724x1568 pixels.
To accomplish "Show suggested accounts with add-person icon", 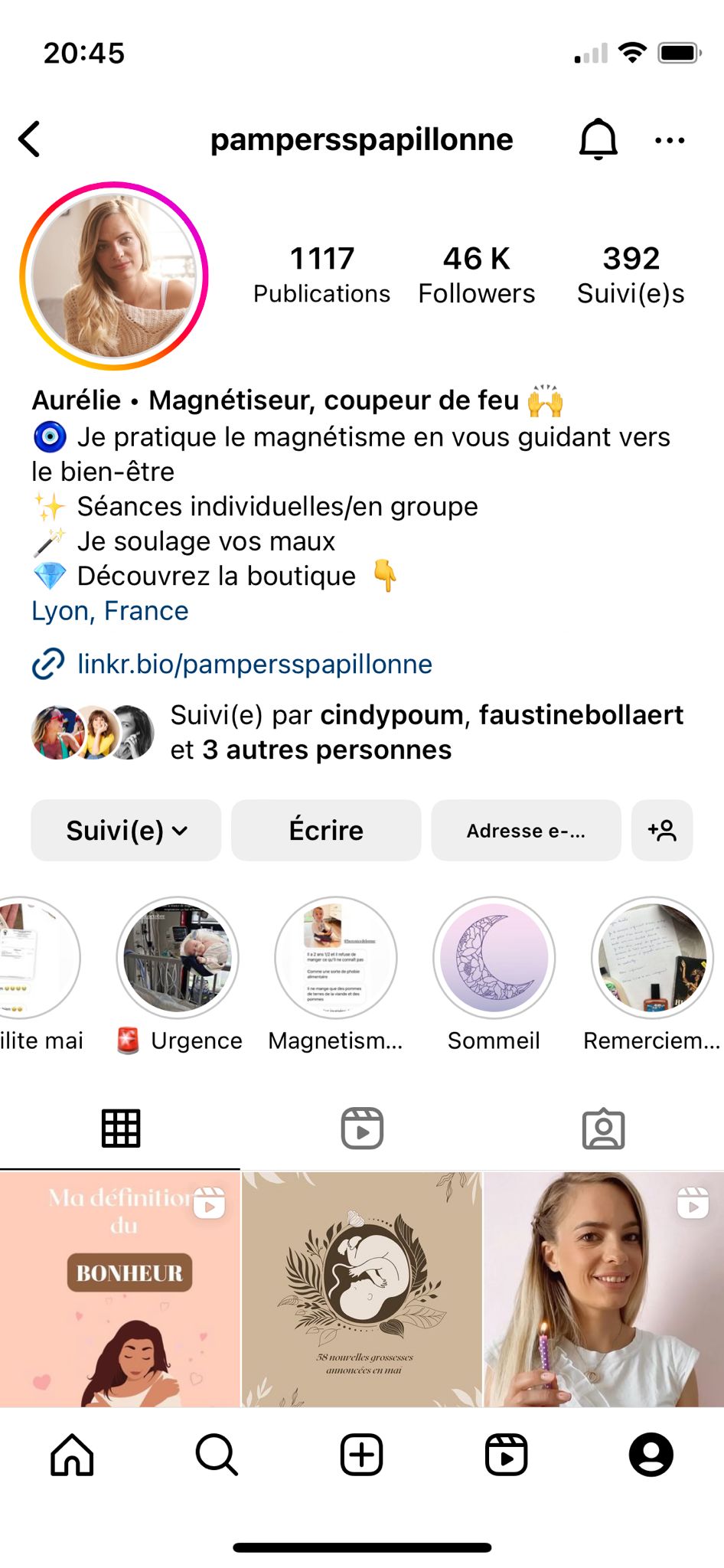I will (662, 831).
